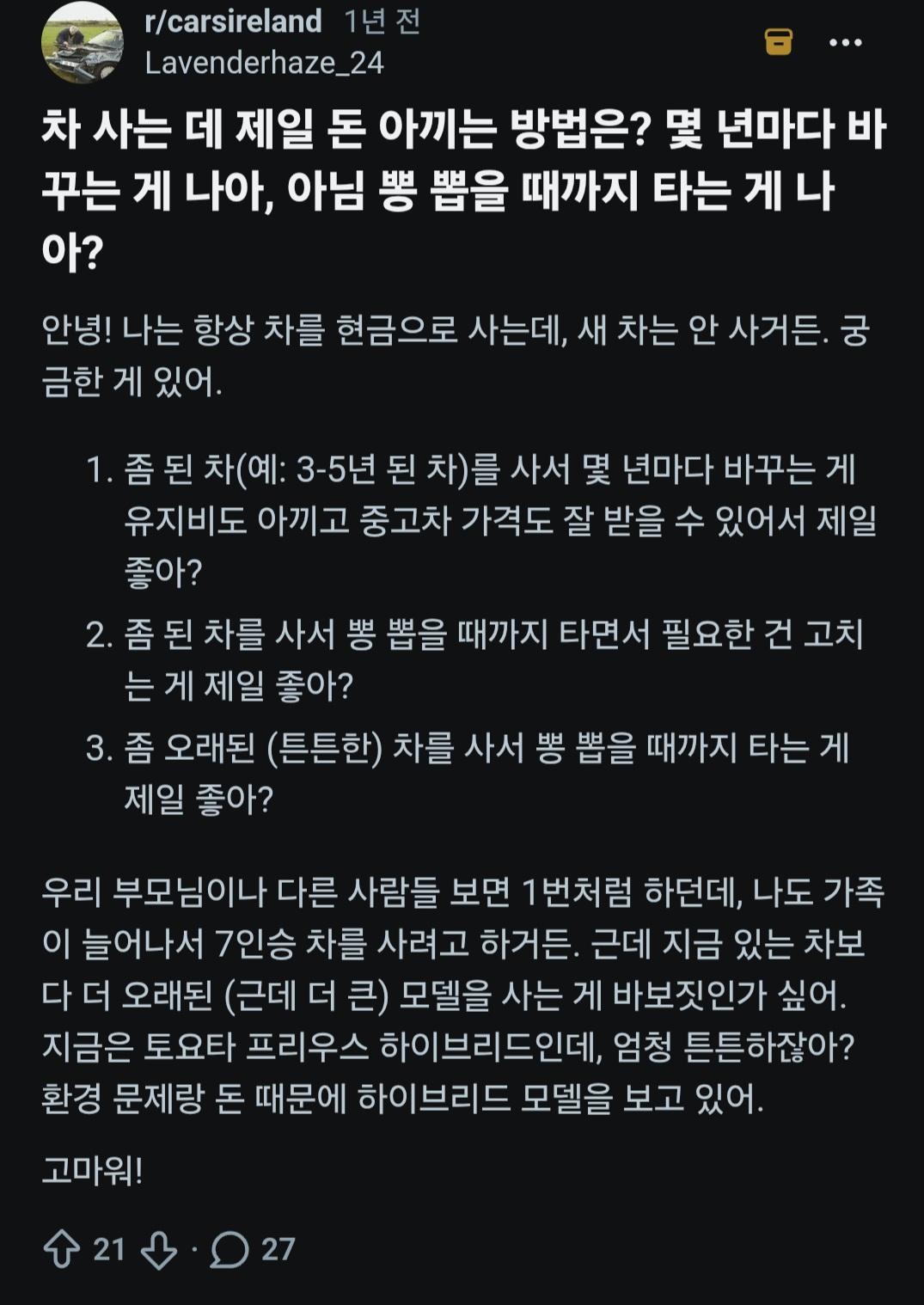The height and width of the screenshot is (1305, 924).
Task: Upvote this post
Action: pyautogui.click(x=62, y=1249)
